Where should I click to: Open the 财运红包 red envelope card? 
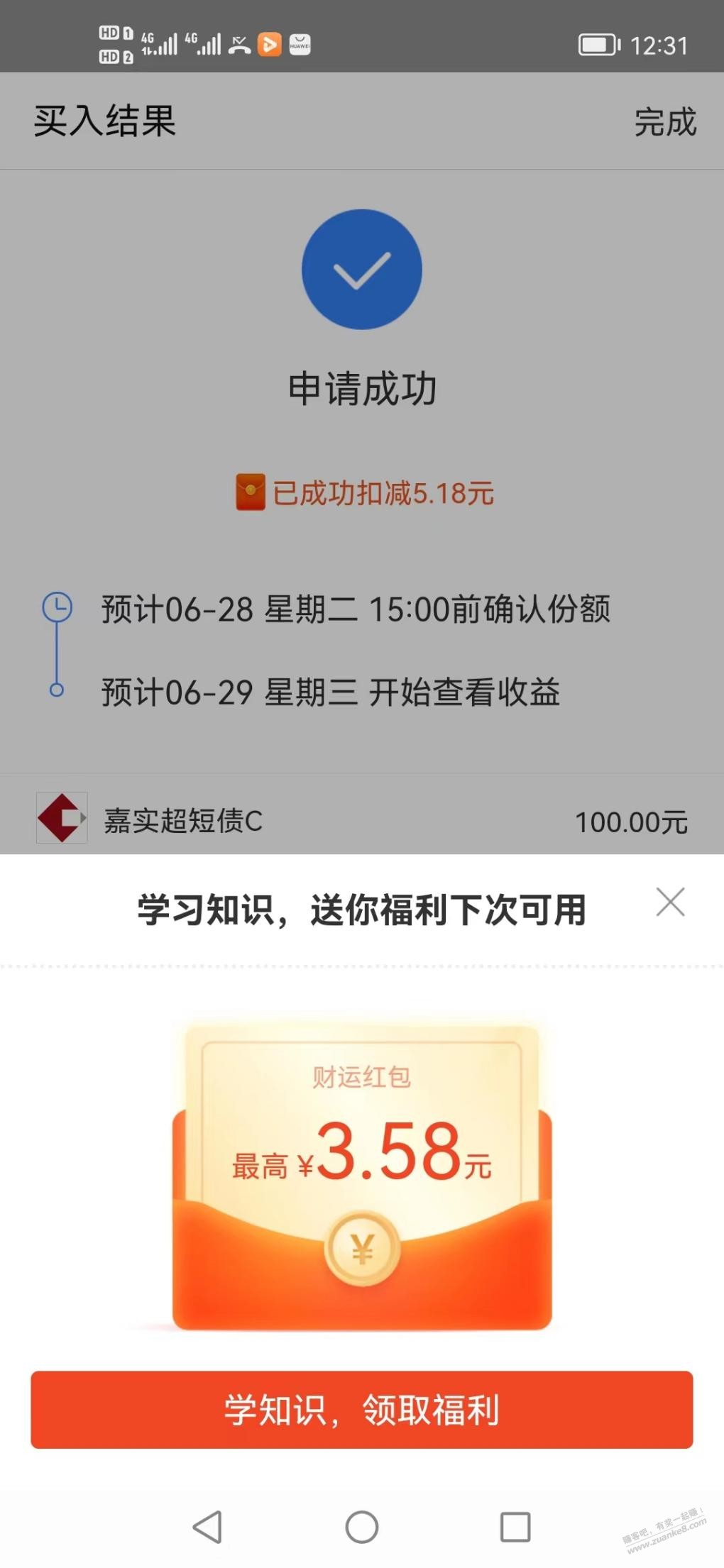(x=362, y=1178)
